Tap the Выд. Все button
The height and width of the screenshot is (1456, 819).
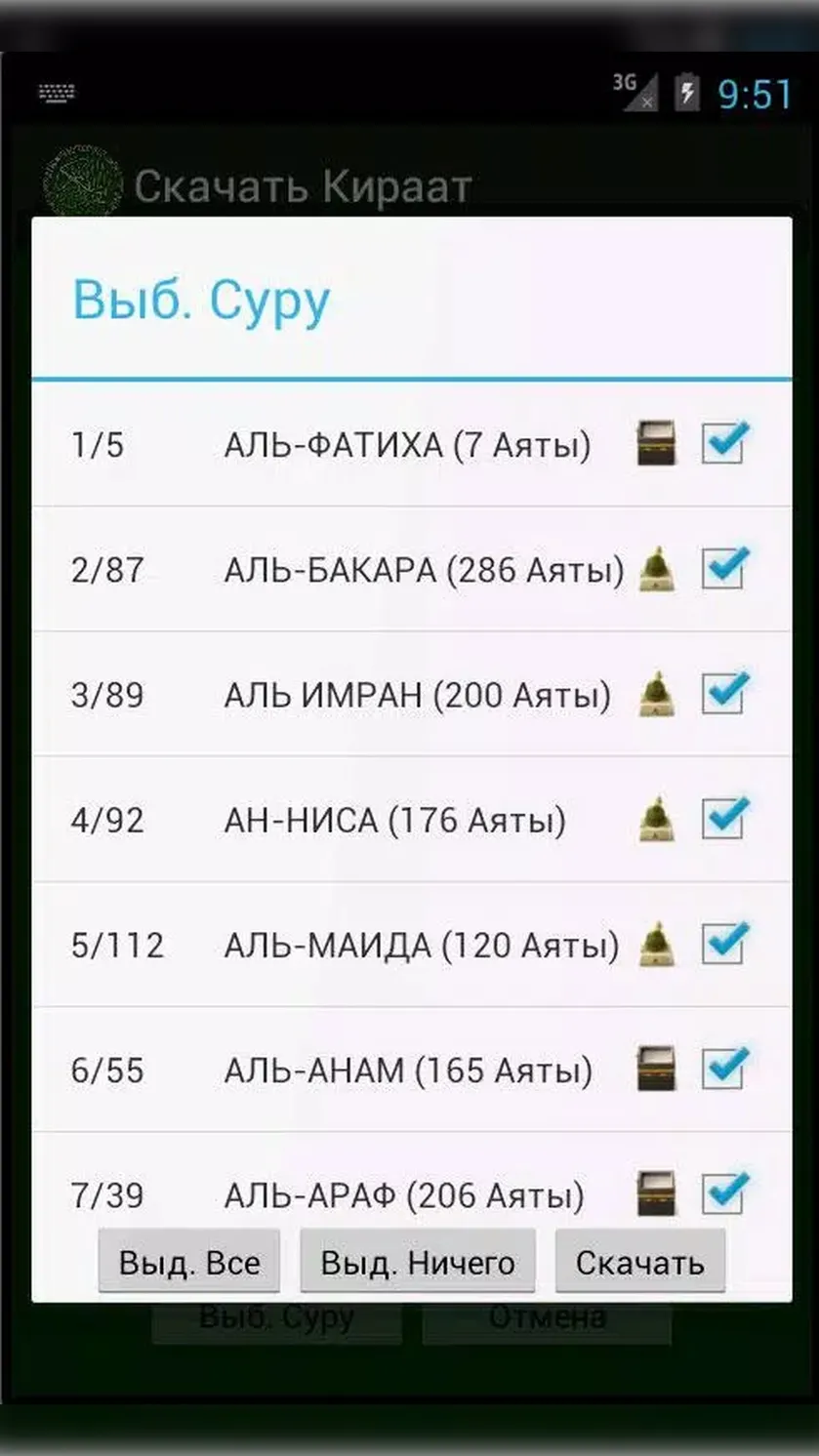[x=189, y=1262]
